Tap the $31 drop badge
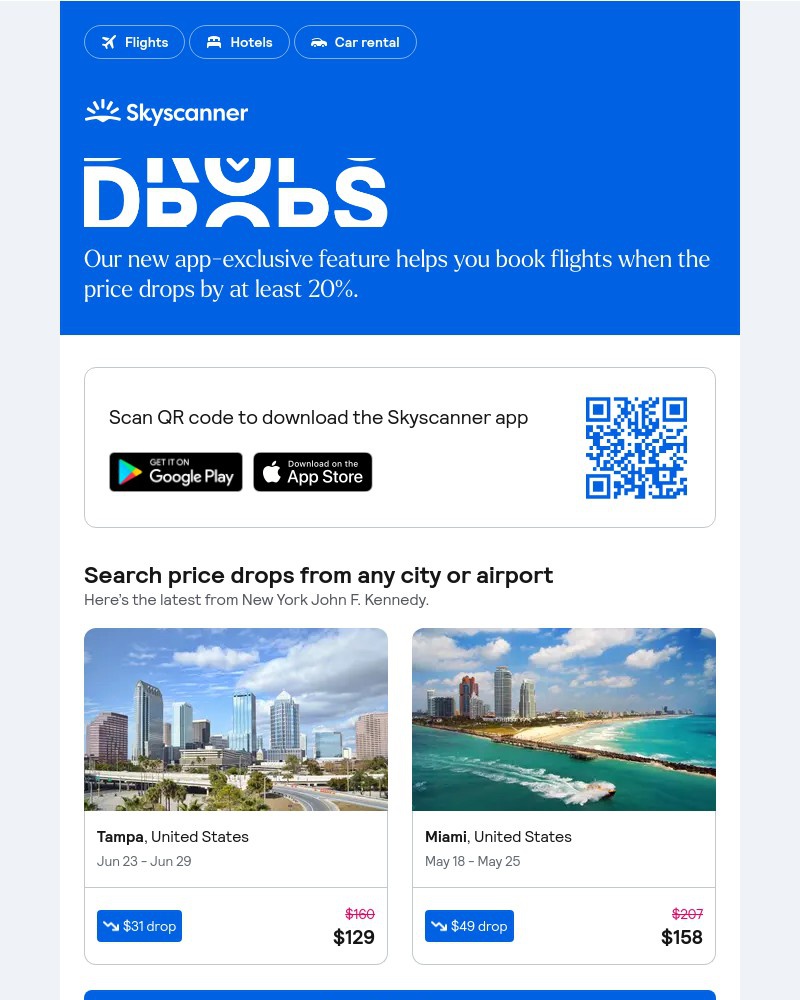800x1000 pixels. 139,926
